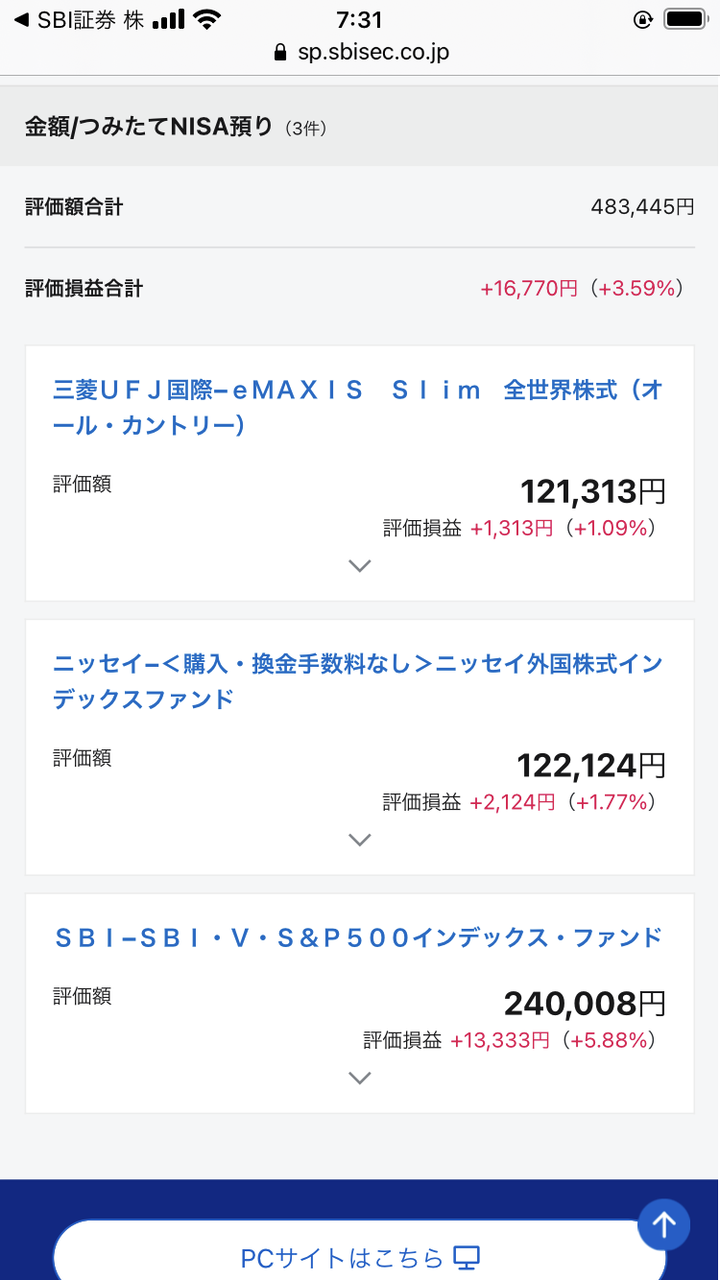The image size is (720, 1280).
Task: Expand details under the 240,008円 valuation
Action: point(360,1078)
